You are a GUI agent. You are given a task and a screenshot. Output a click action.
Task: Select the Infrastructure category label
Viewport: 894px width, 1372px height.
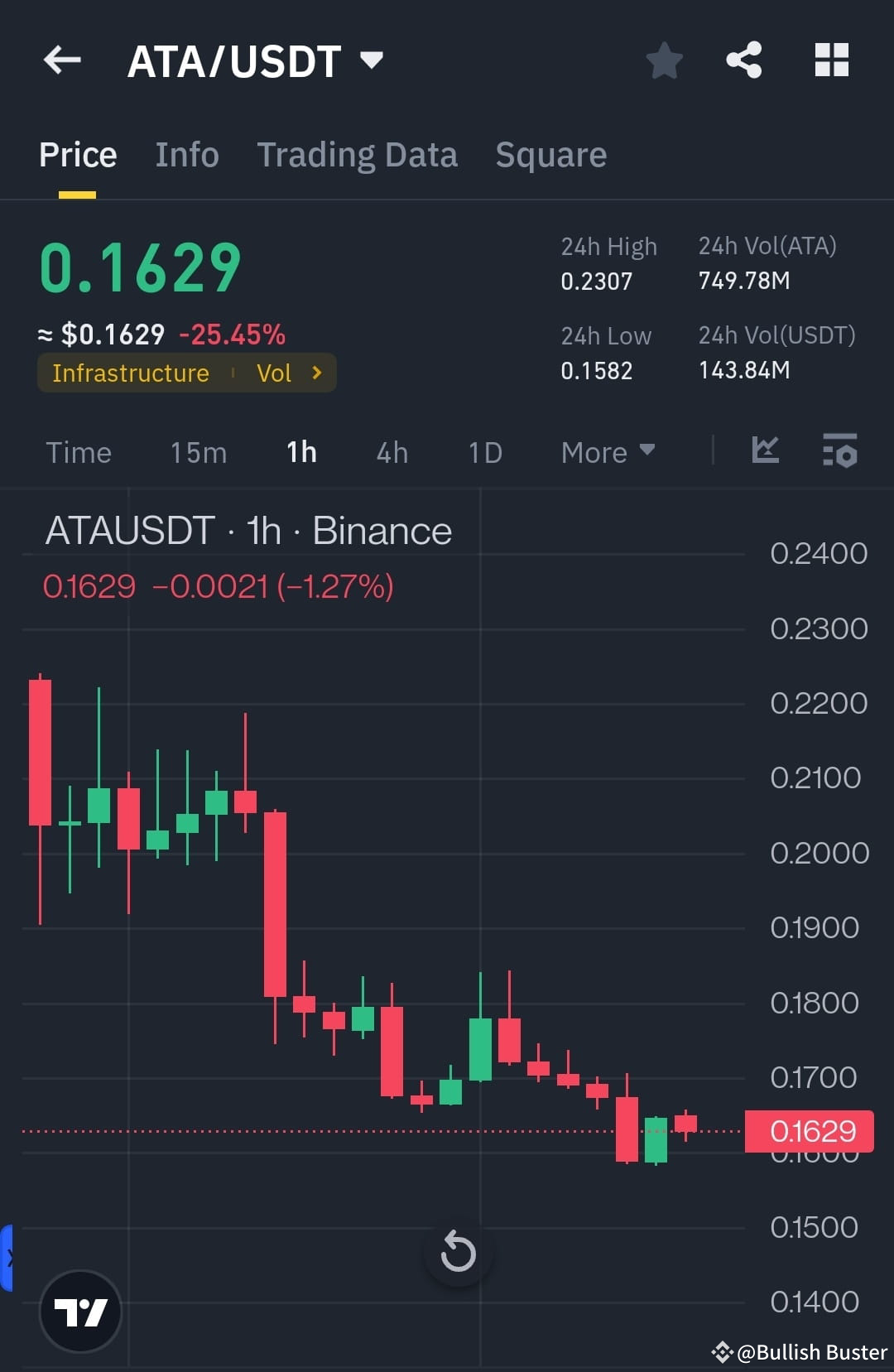130,373
